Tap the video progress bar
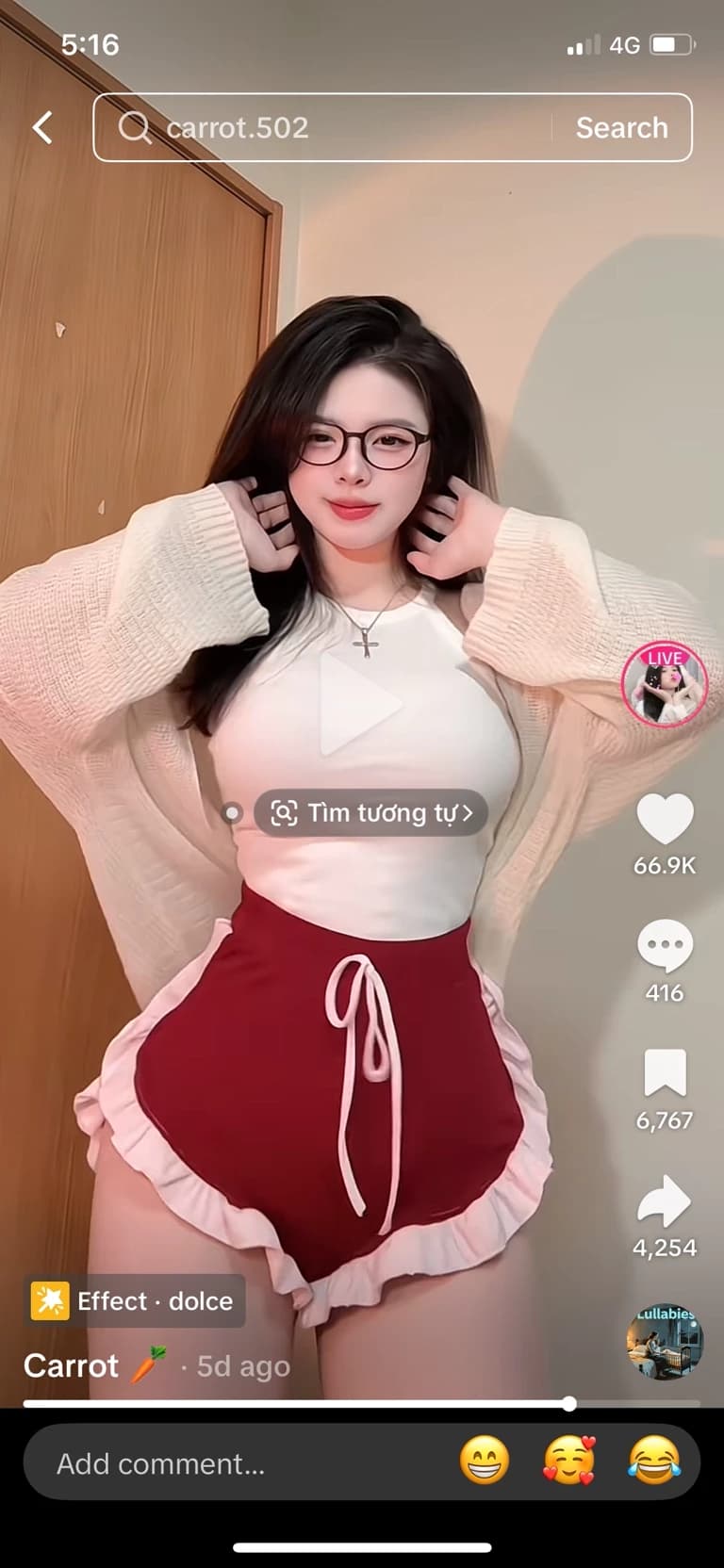724x1568 pixels. 362,1403
